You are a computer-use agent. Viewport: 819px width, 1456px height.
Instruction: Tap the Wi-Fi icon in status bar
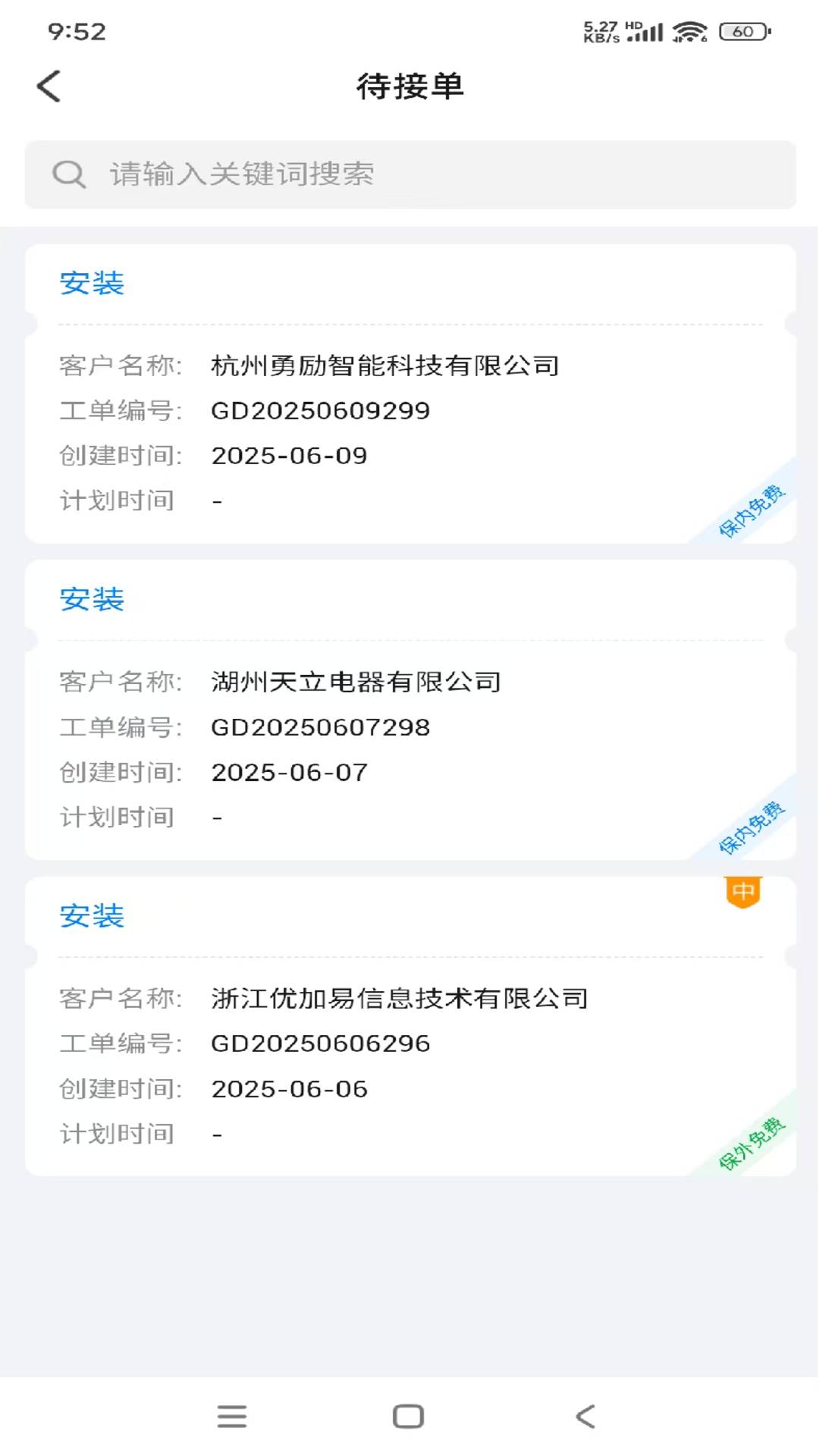pyautogui.click(x=687, y=32)
